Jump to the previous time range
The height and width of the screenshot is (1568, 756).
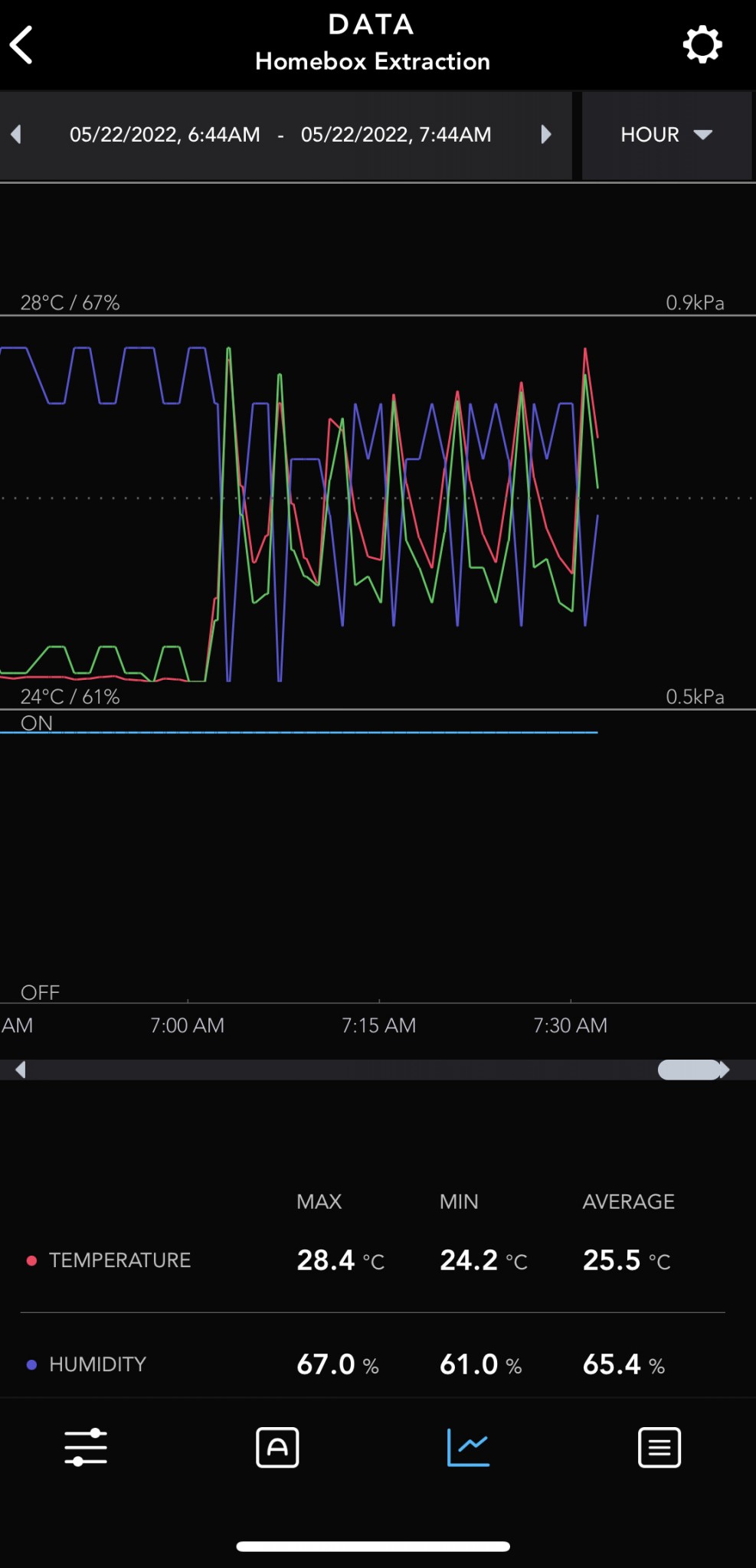coord(16,135)
